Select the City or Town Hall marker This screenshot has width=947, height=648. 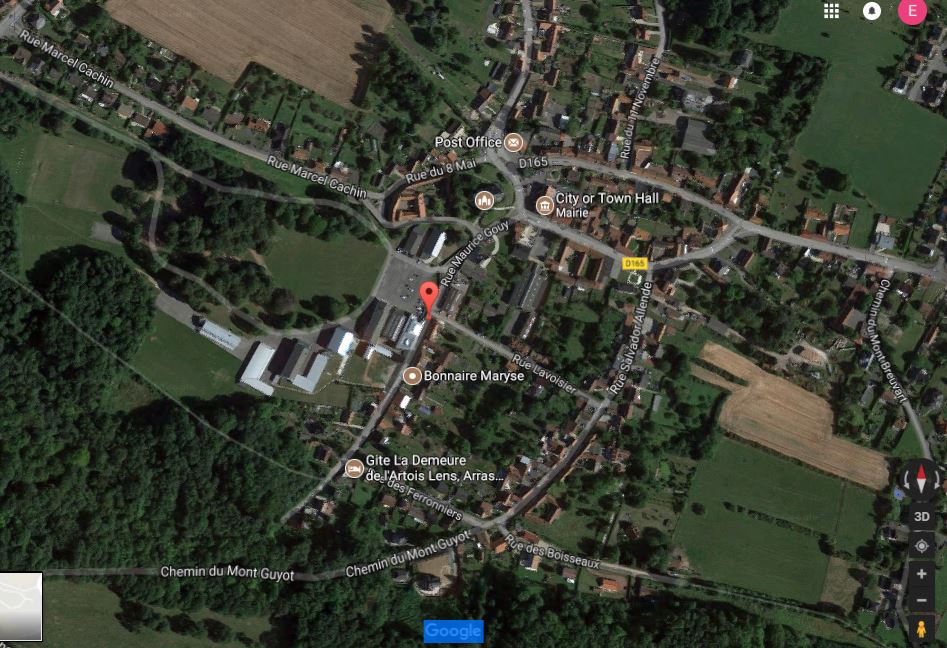click(x=544, y=205)
